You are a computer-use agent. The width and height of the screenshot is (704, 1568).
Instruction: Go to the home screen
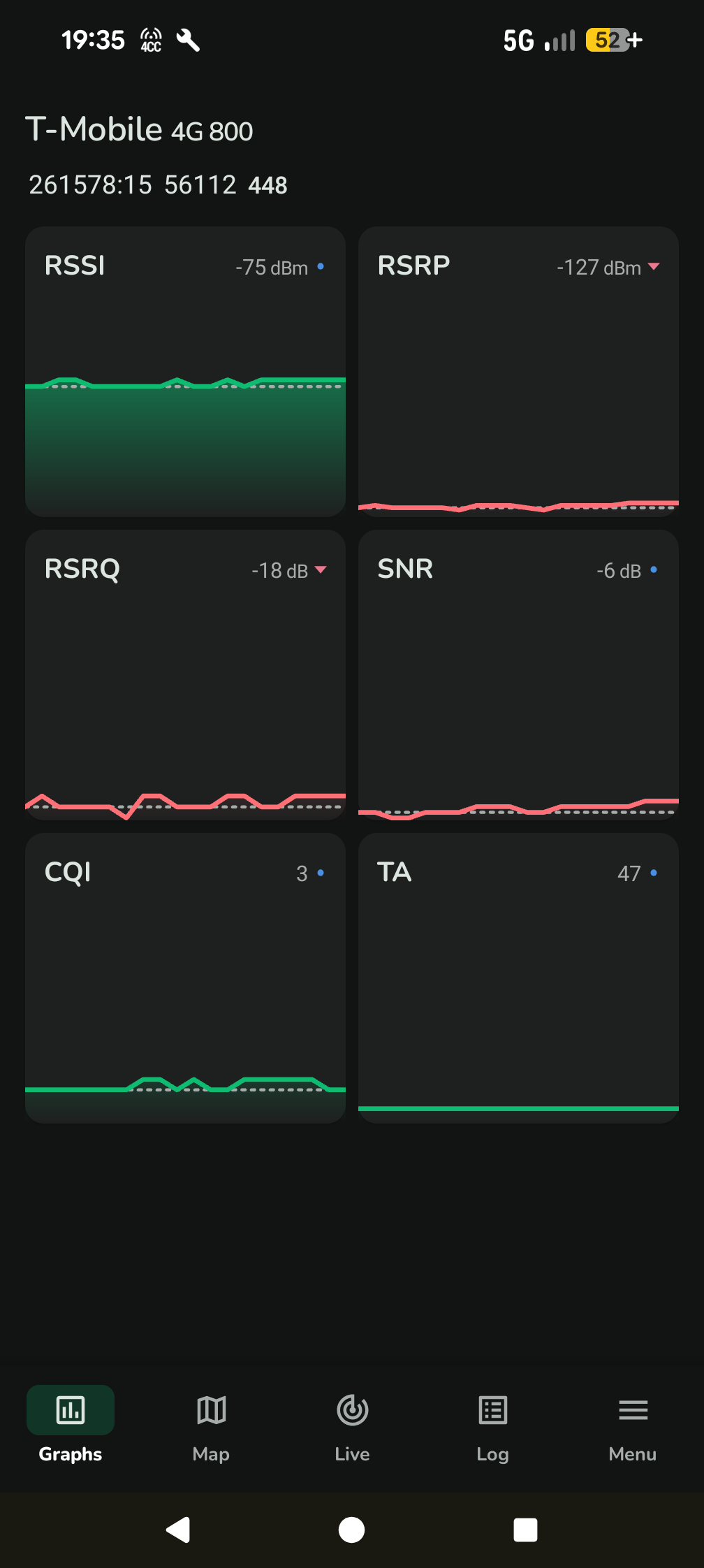click(351, 1530)
